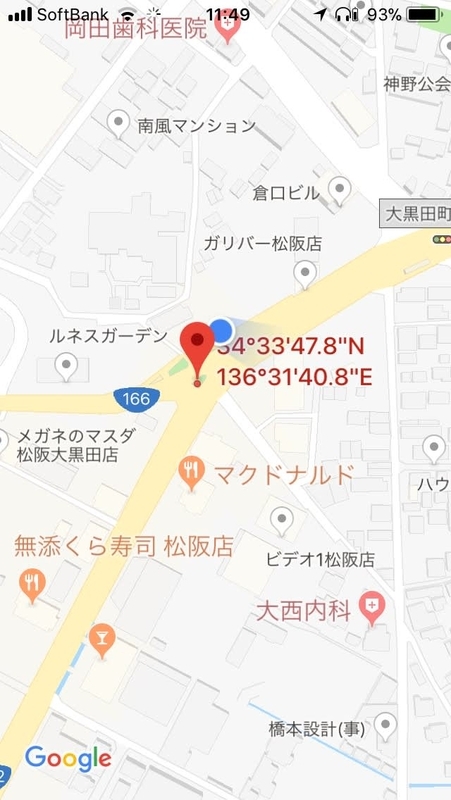Viewport: 451px width, 800px height.
Task: Open the 橋本設計(事) location pin
Action: (x=385, y=727)
